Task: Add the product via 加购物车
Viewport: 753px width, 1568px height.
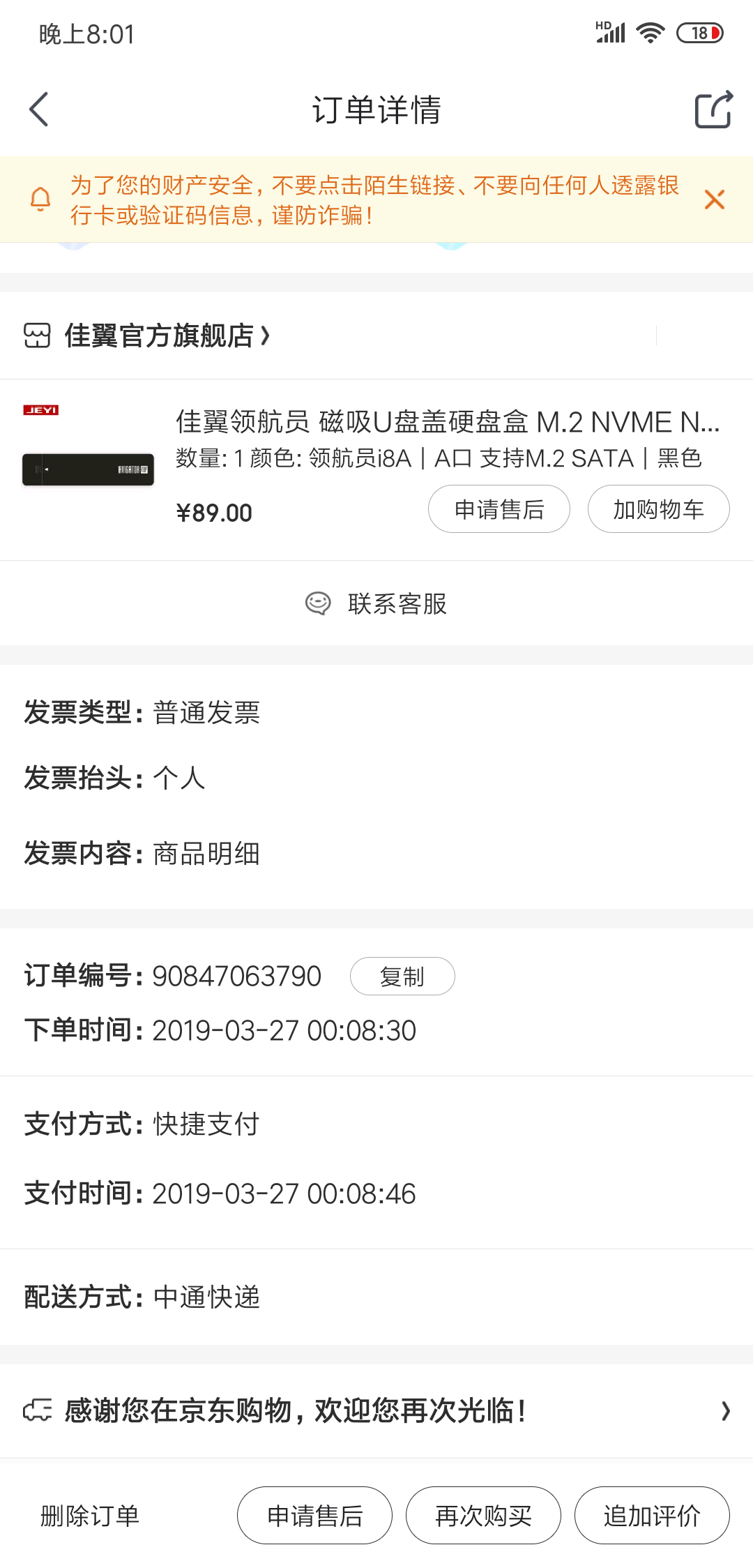Action: click(658, 509)
